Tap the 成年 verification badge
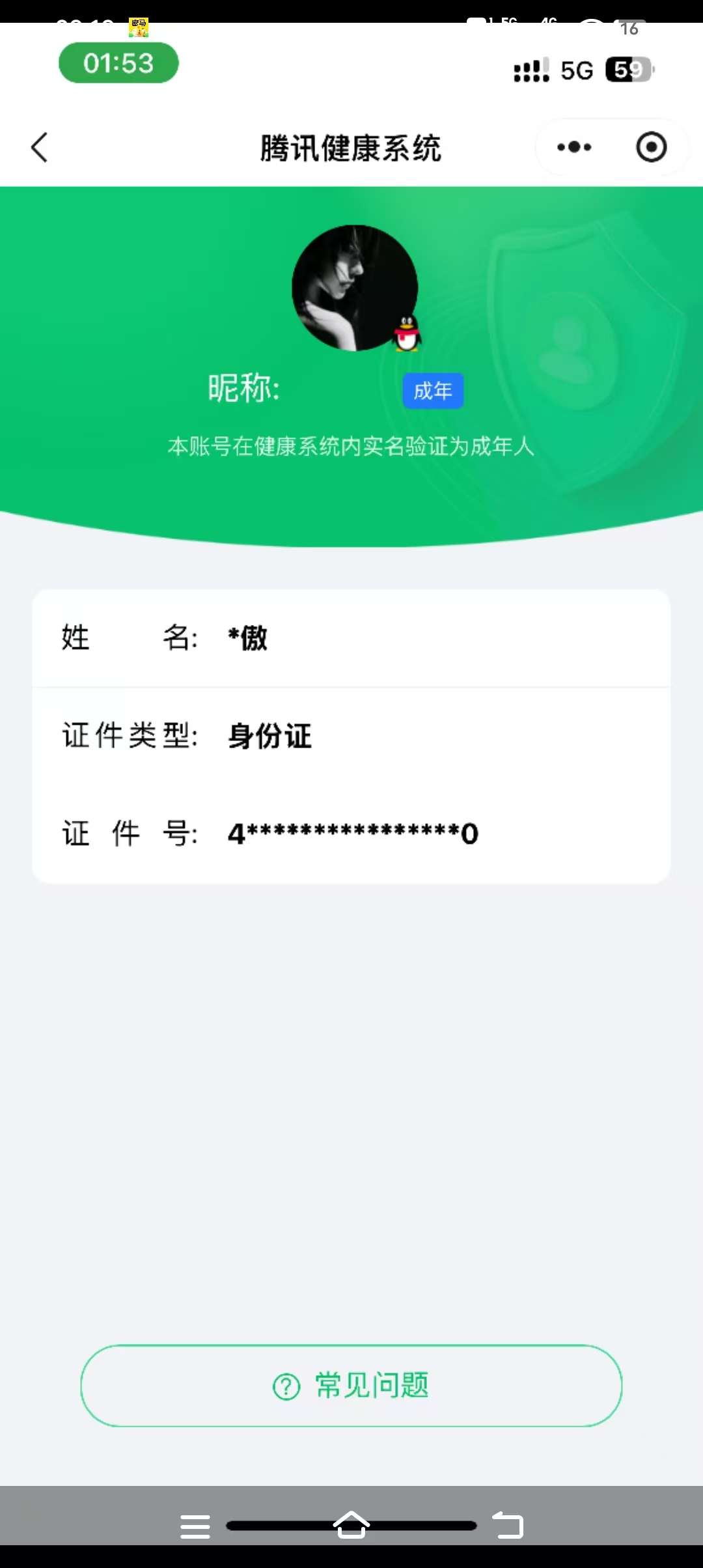The width and height of the screenshot is (703, 1568). tap(432, 389)
